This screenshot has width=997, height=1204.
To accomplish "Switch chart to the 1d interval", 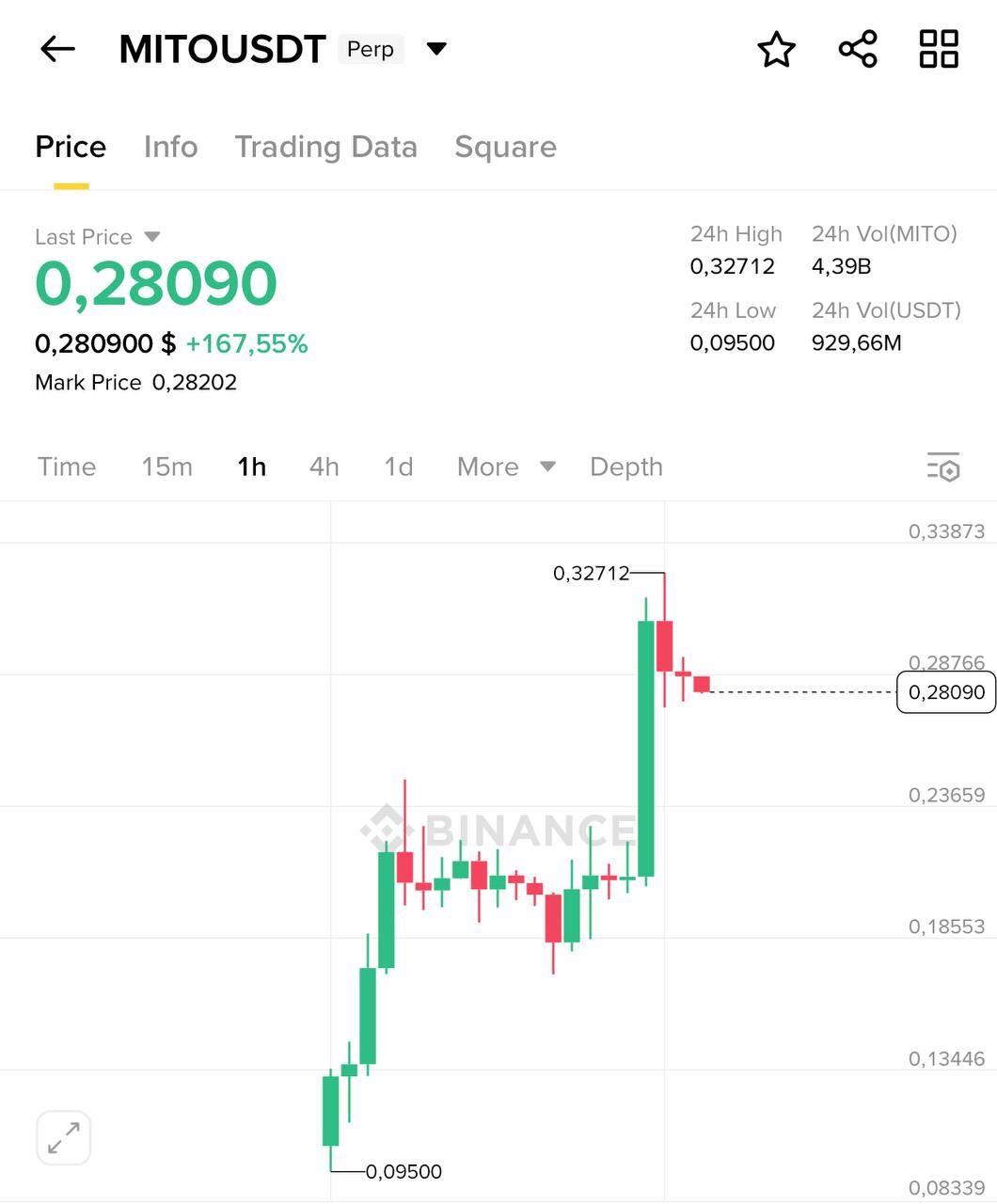I will click(x=399, y=467).
